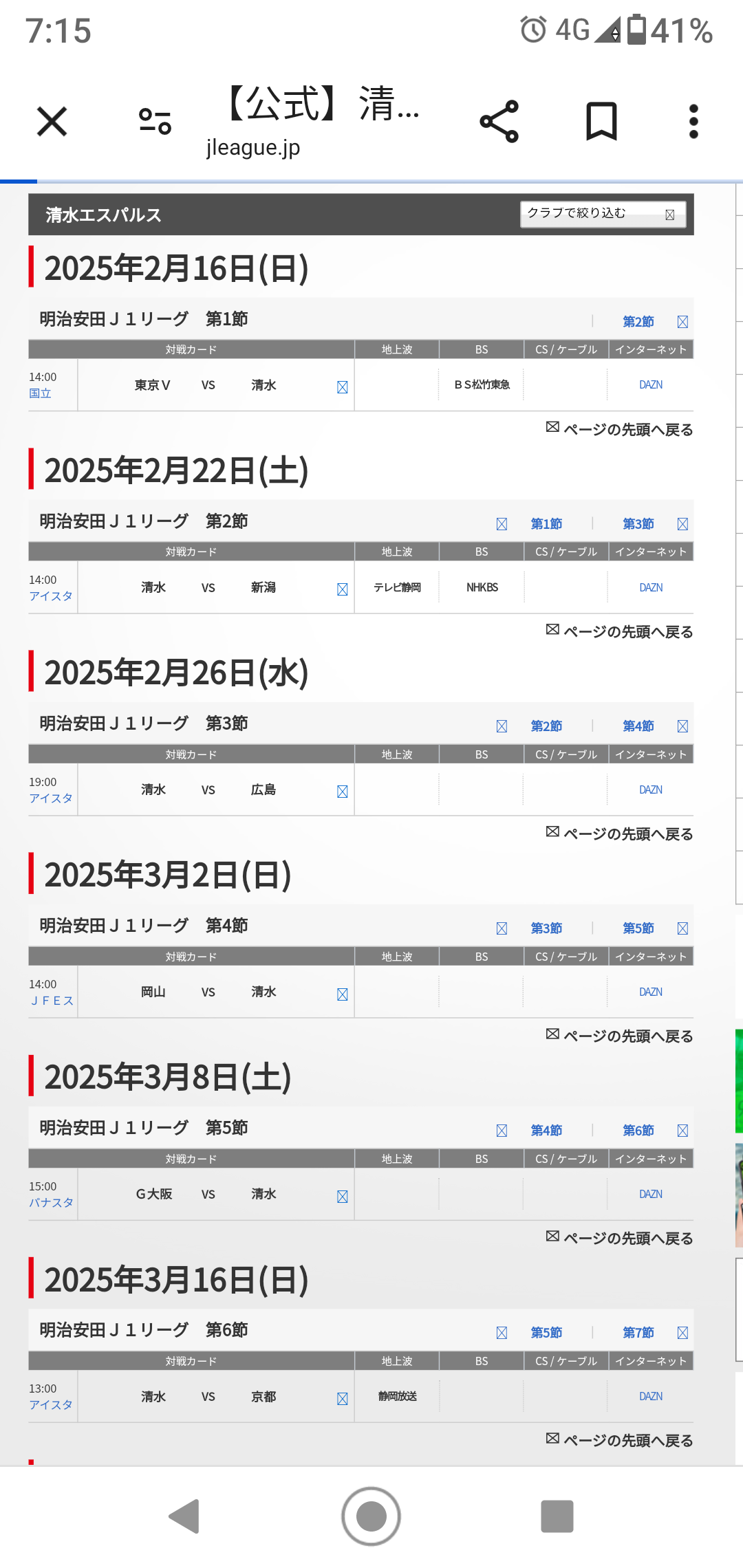Open DAZN link for G大阪 vs 清水
Screen dimensions: 743x1568
651,1195
